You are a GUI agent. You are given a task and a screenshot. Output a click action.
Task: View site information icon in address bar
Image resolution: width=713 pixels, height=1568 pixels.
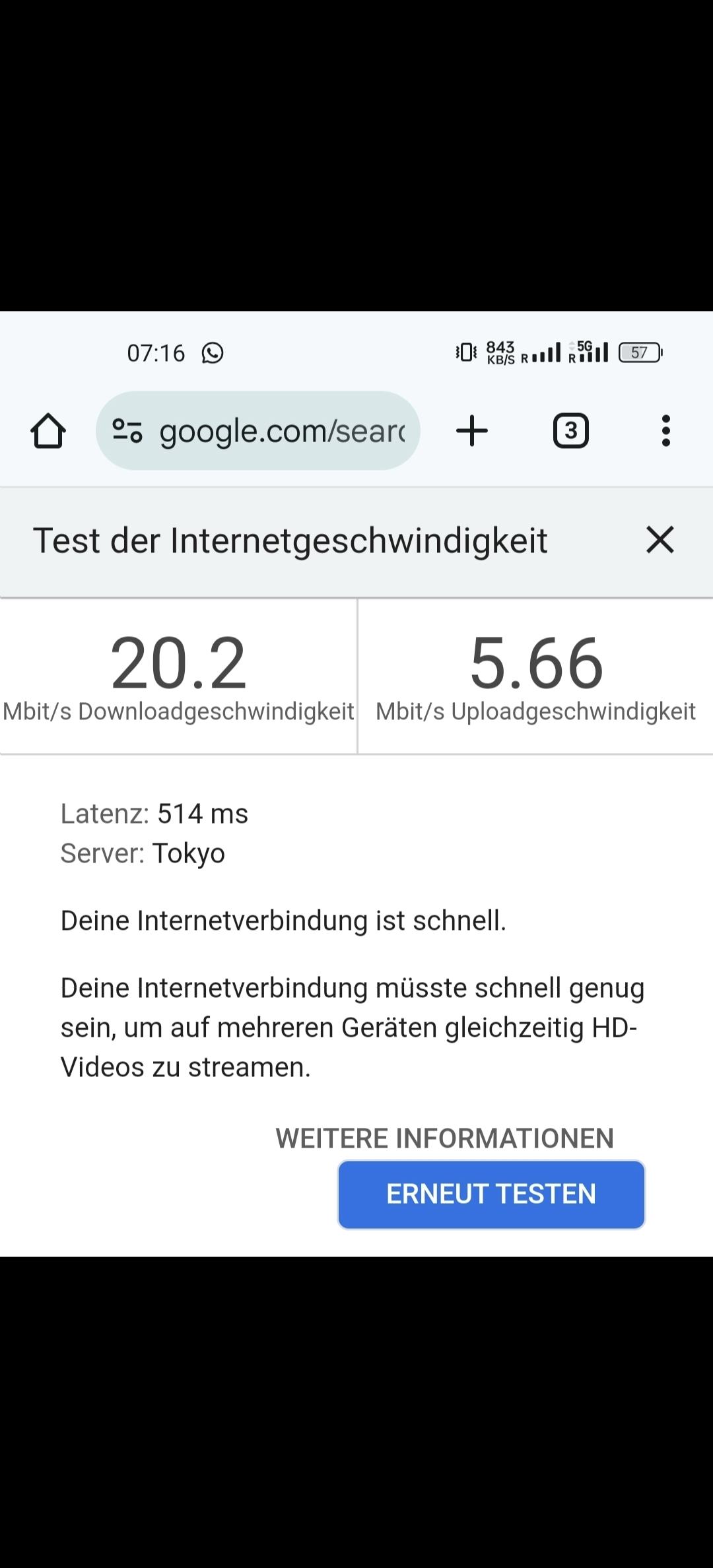coord(127,431)
